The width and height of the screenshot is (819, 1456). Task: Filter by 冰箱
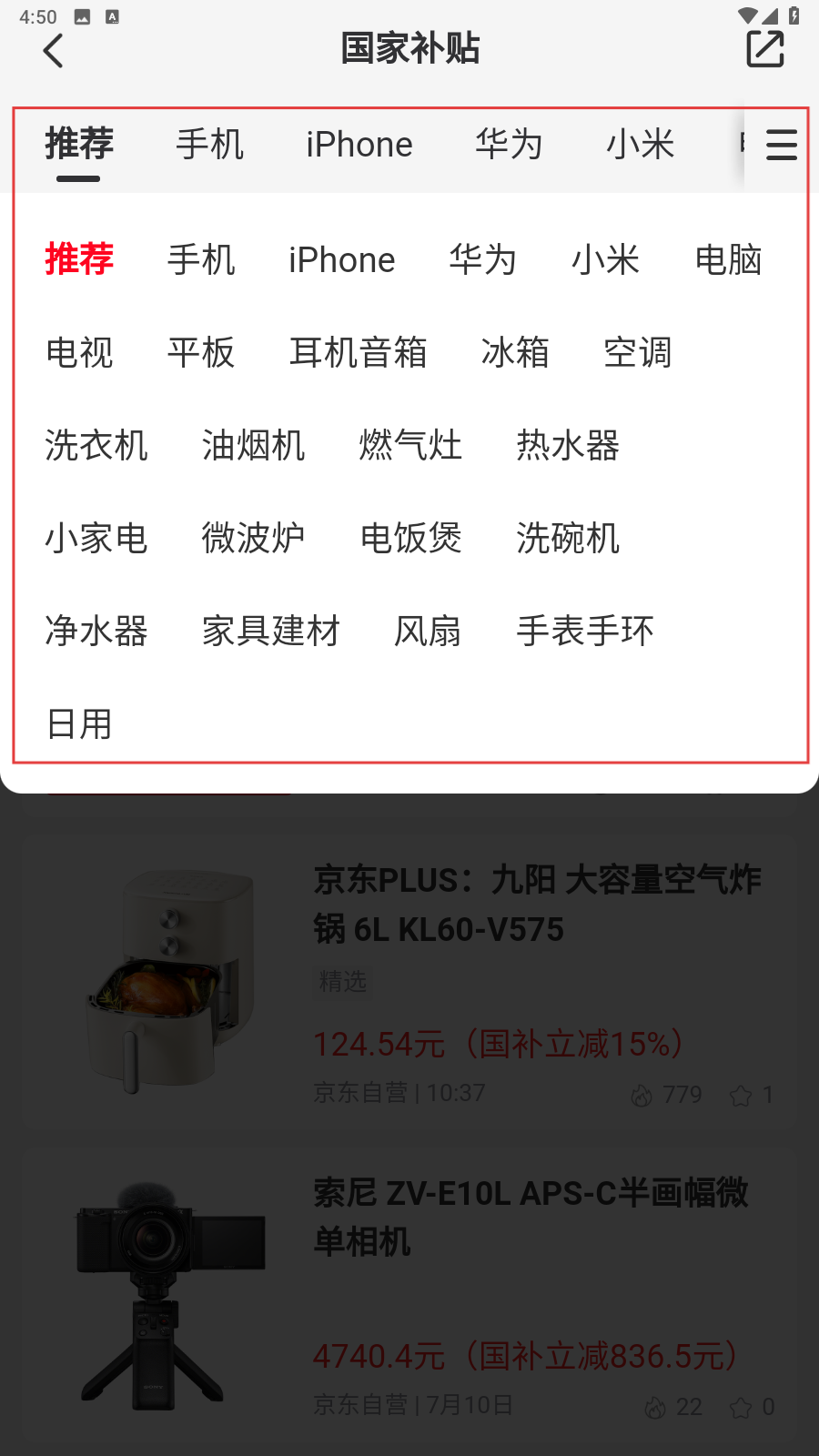[x=515, y=353]
